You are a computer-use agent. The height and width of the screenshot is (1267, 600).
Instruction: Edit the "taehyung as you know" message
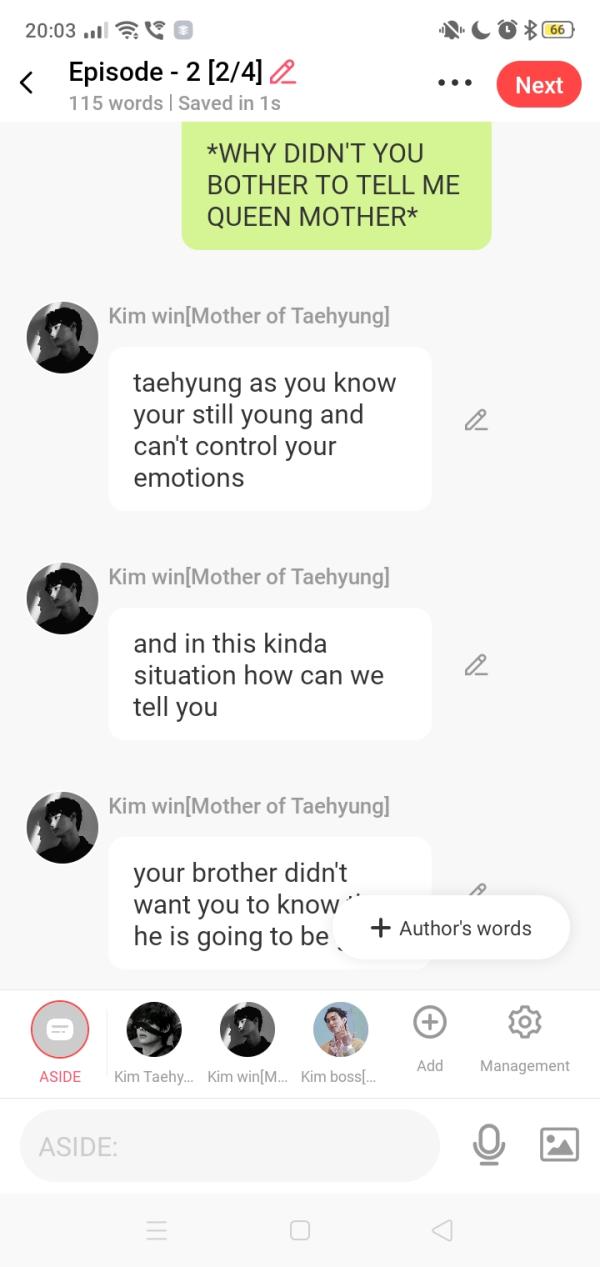tap(476, 420)
